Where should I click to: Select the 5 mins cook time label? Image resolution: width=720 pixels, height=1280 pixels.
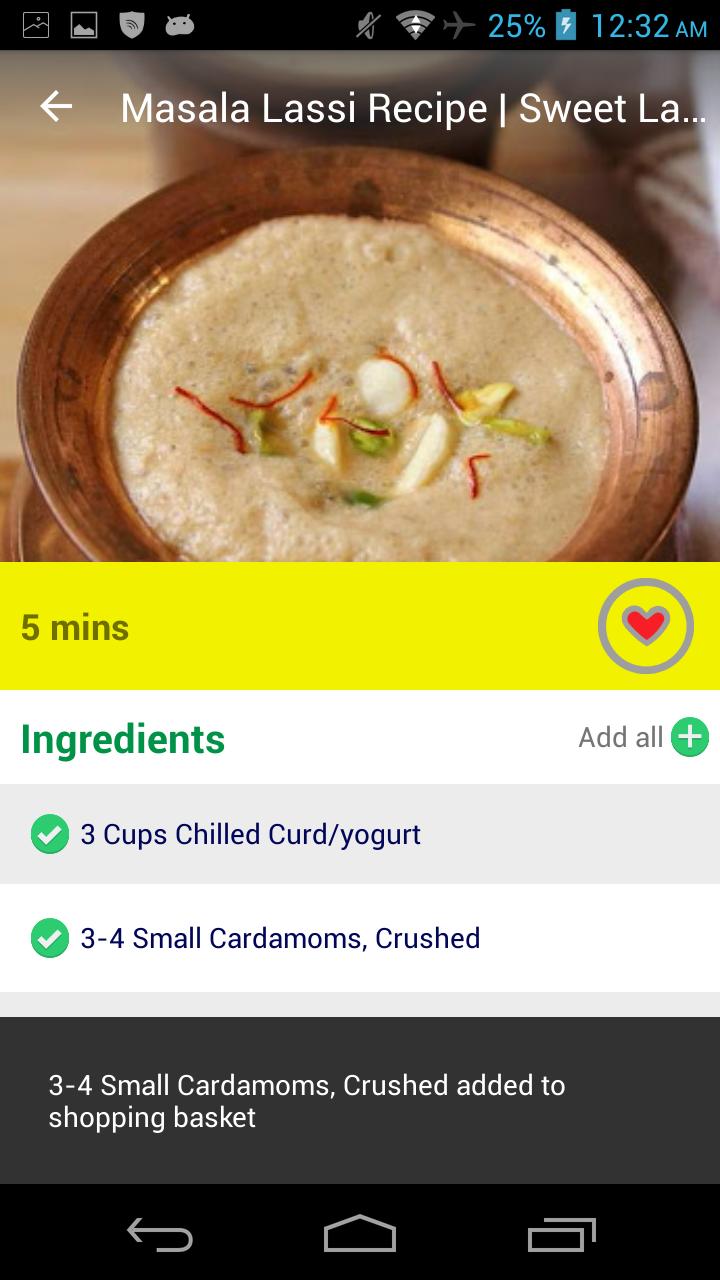[x=74, y=627]
